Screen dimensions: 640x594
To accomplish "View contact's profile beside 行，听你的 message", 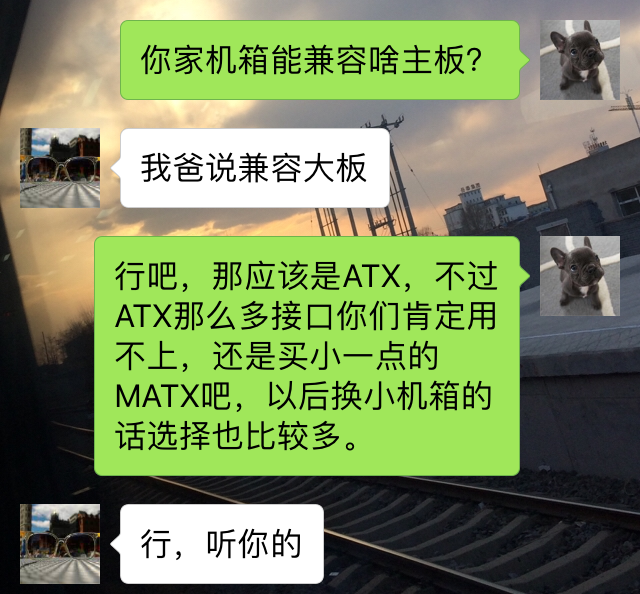I will click(x=60, y=543).
